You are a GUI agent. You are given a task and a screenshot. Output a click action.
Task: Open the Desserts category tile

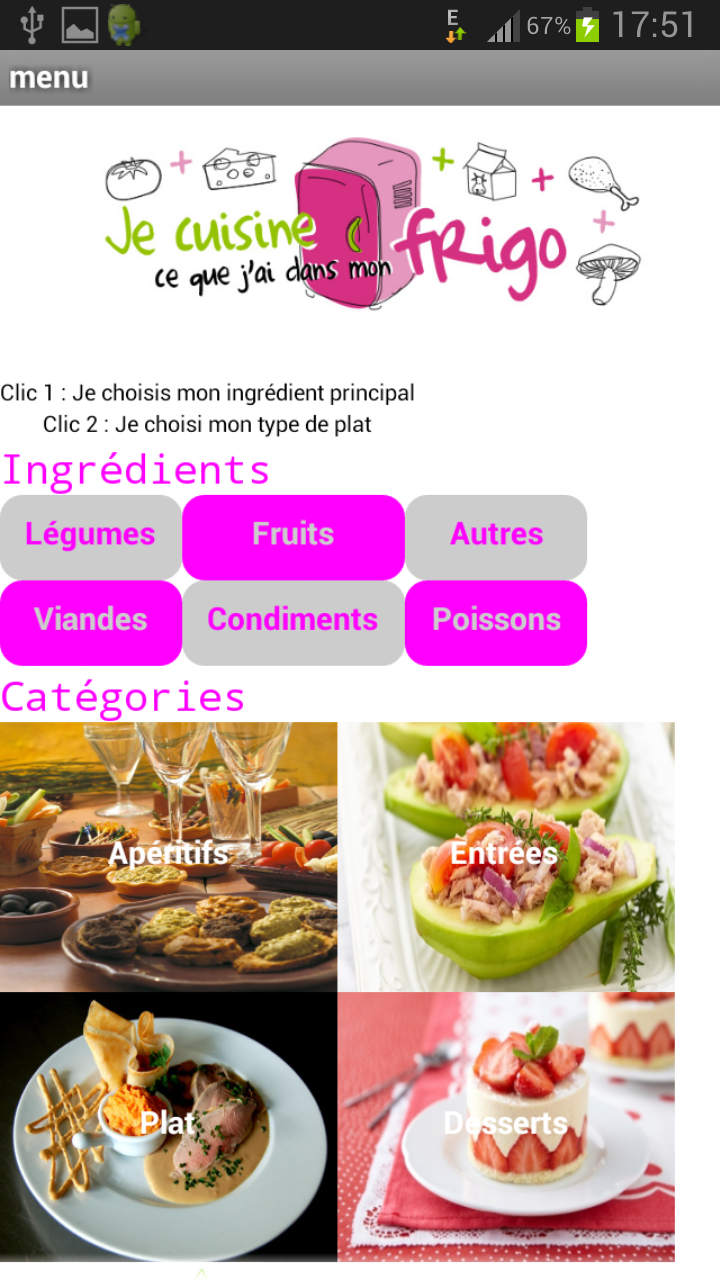pos(505,1125)
